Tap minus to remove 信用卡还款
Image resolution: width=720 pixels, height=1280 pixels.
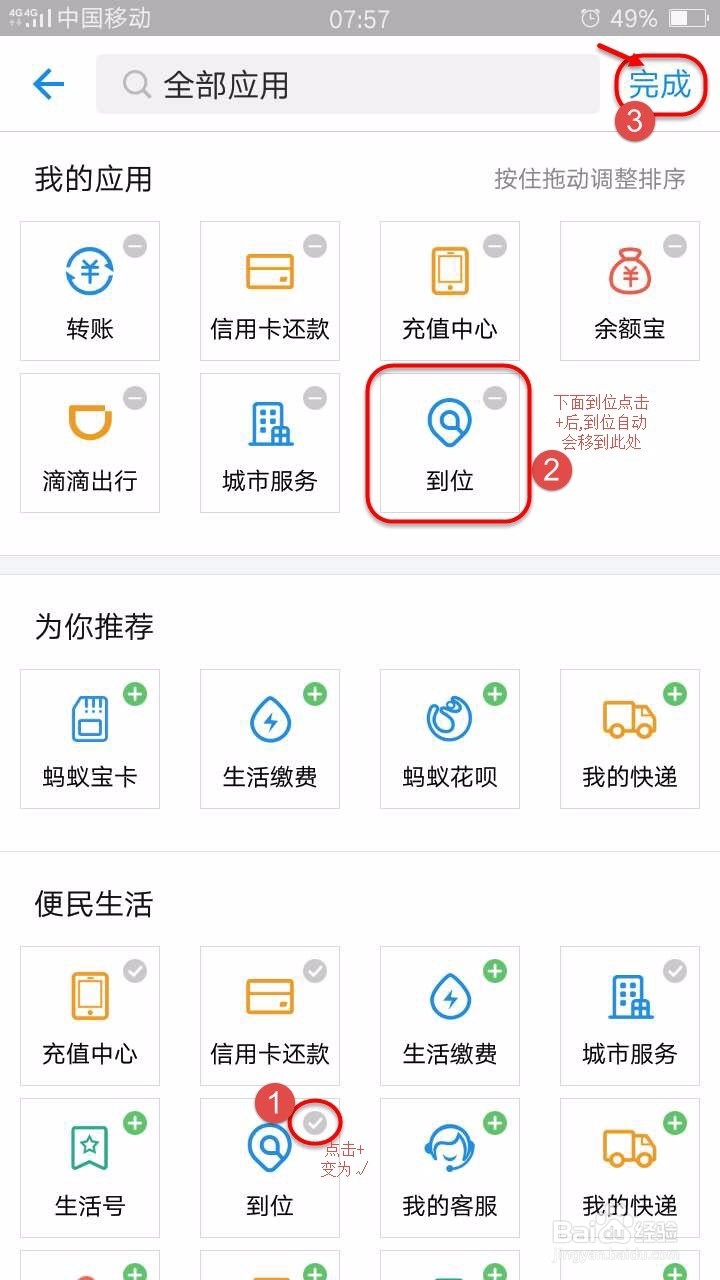315,246
